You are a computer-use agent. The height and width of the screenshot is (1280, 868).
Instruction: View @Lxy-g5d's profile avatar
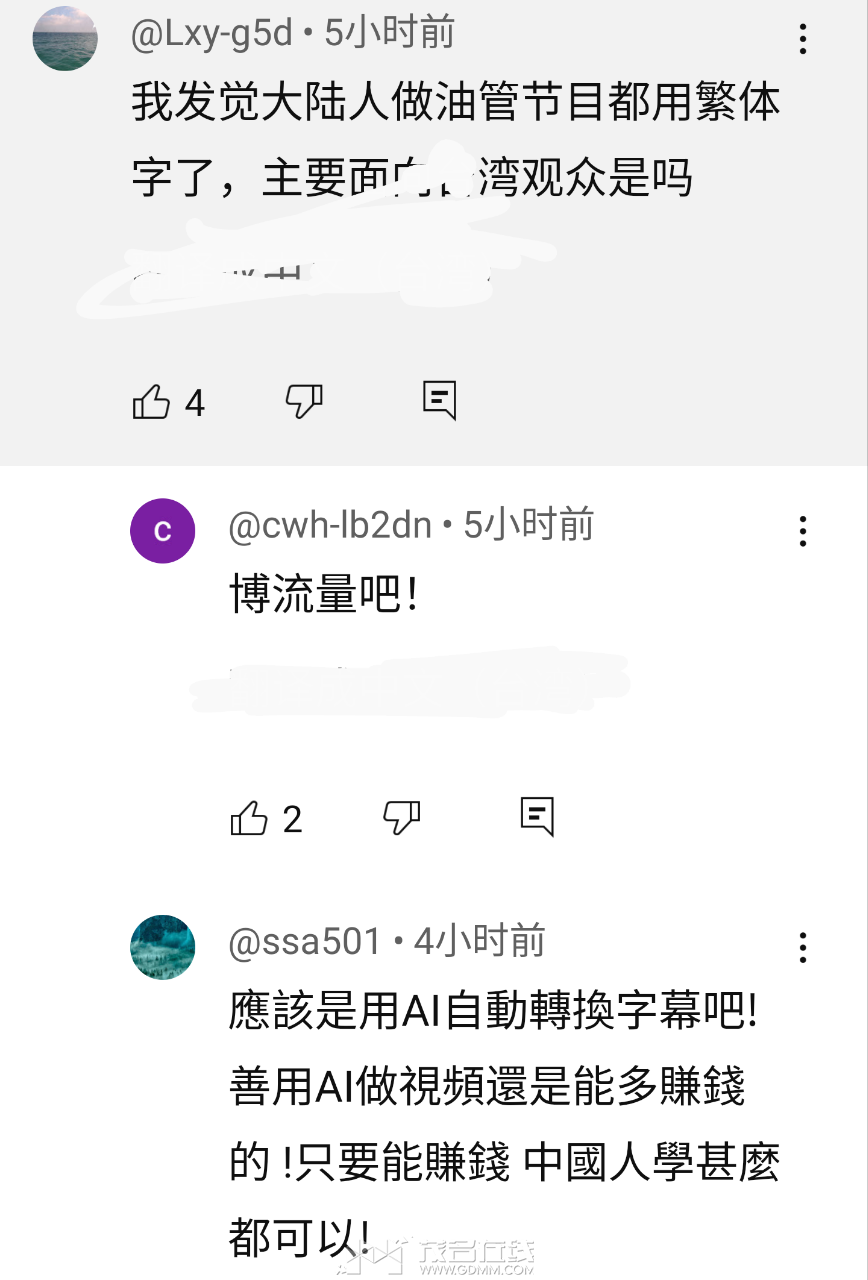click(65, 38)
